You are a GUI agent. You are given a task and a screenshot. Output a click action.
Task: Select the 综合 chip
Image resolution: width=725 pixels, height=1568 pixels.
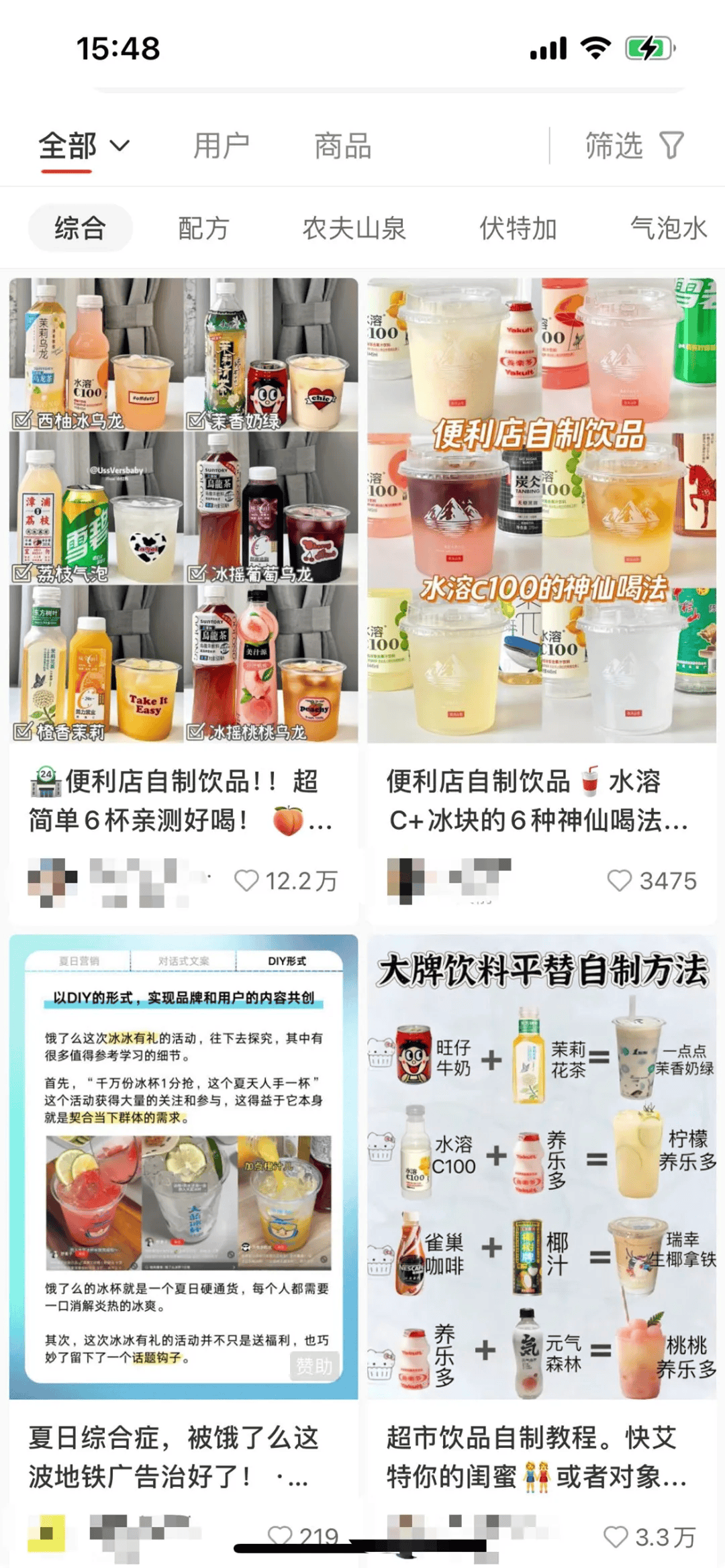coord(80,228)
